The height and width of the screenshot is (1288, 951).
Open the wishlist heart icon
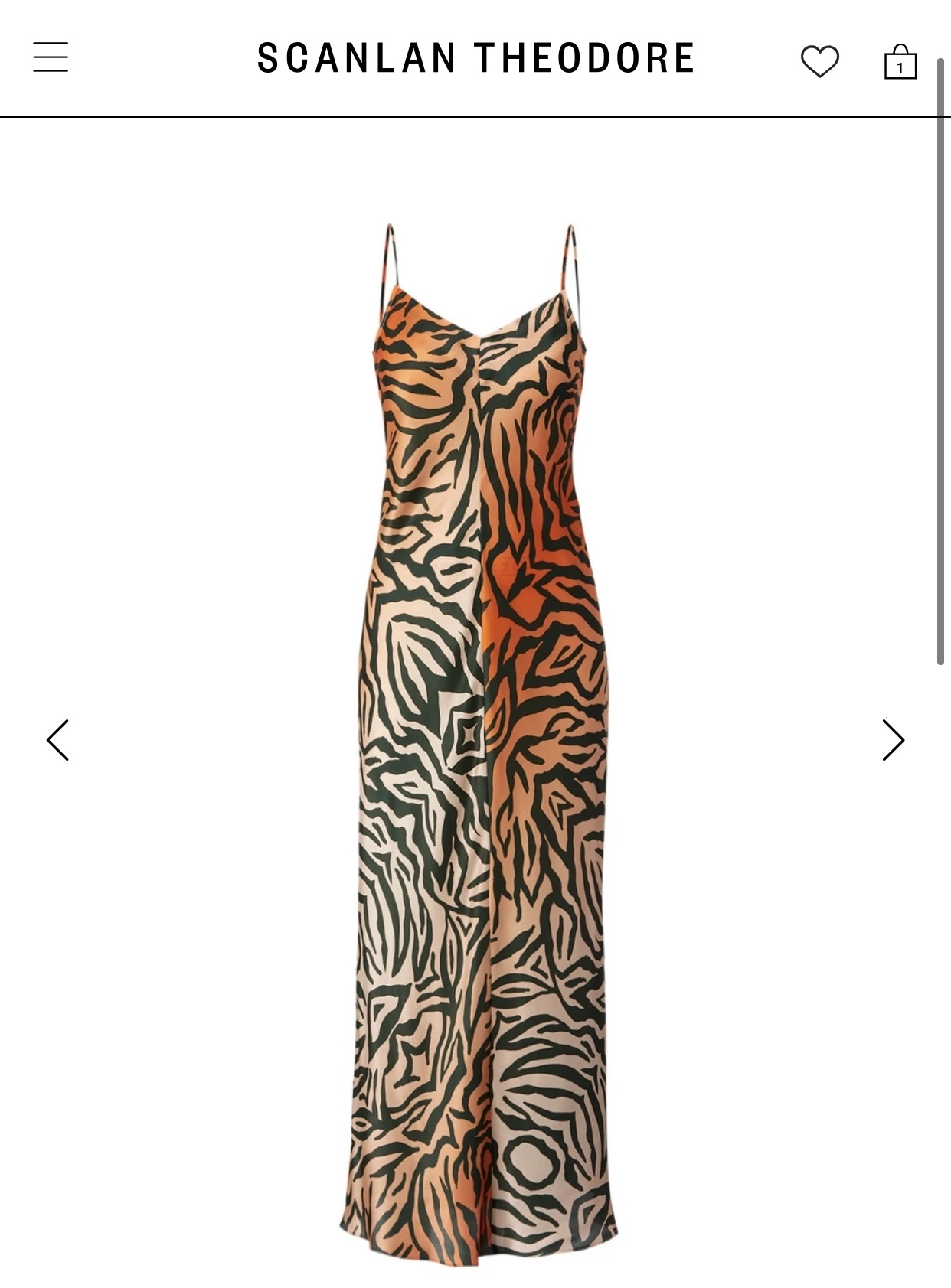click(820, 61)
